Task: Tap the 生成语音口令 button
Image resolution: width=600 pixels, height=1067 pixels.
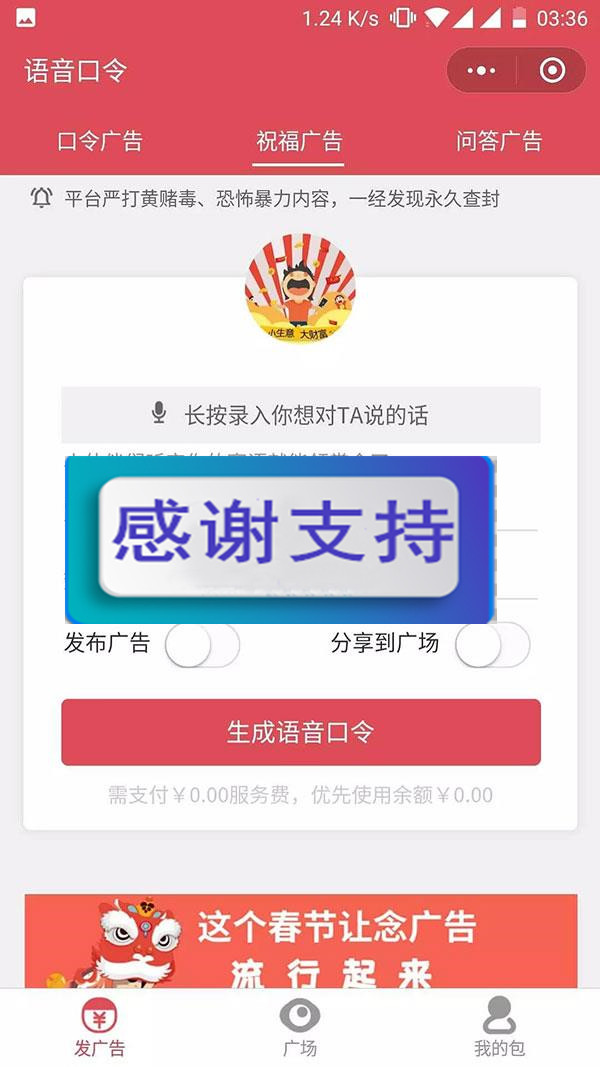Action: 300,732
